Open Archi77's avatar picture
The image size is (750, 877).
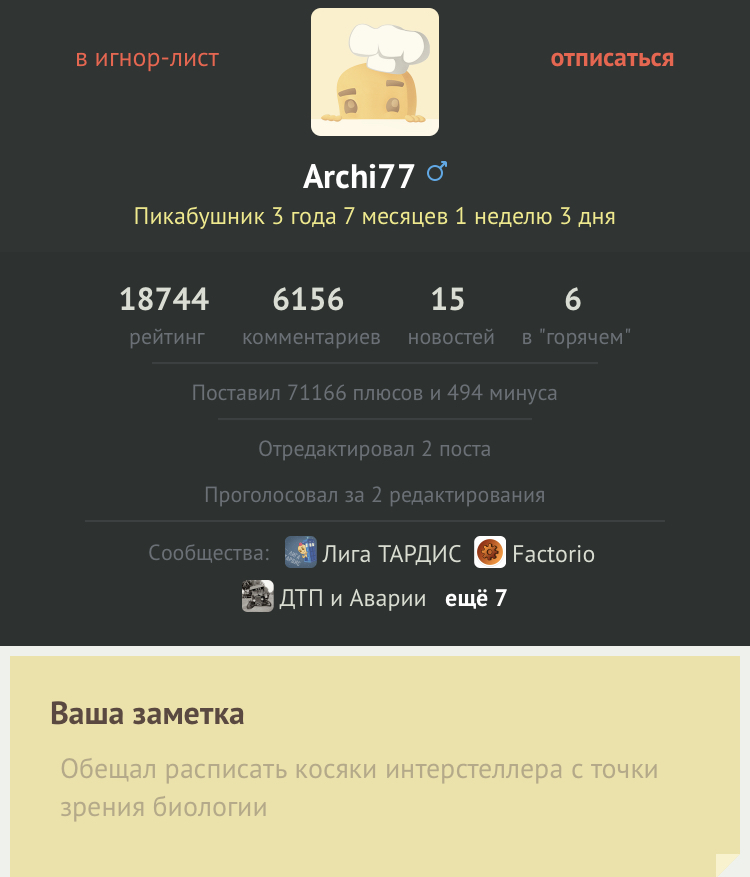pos(375,72)
